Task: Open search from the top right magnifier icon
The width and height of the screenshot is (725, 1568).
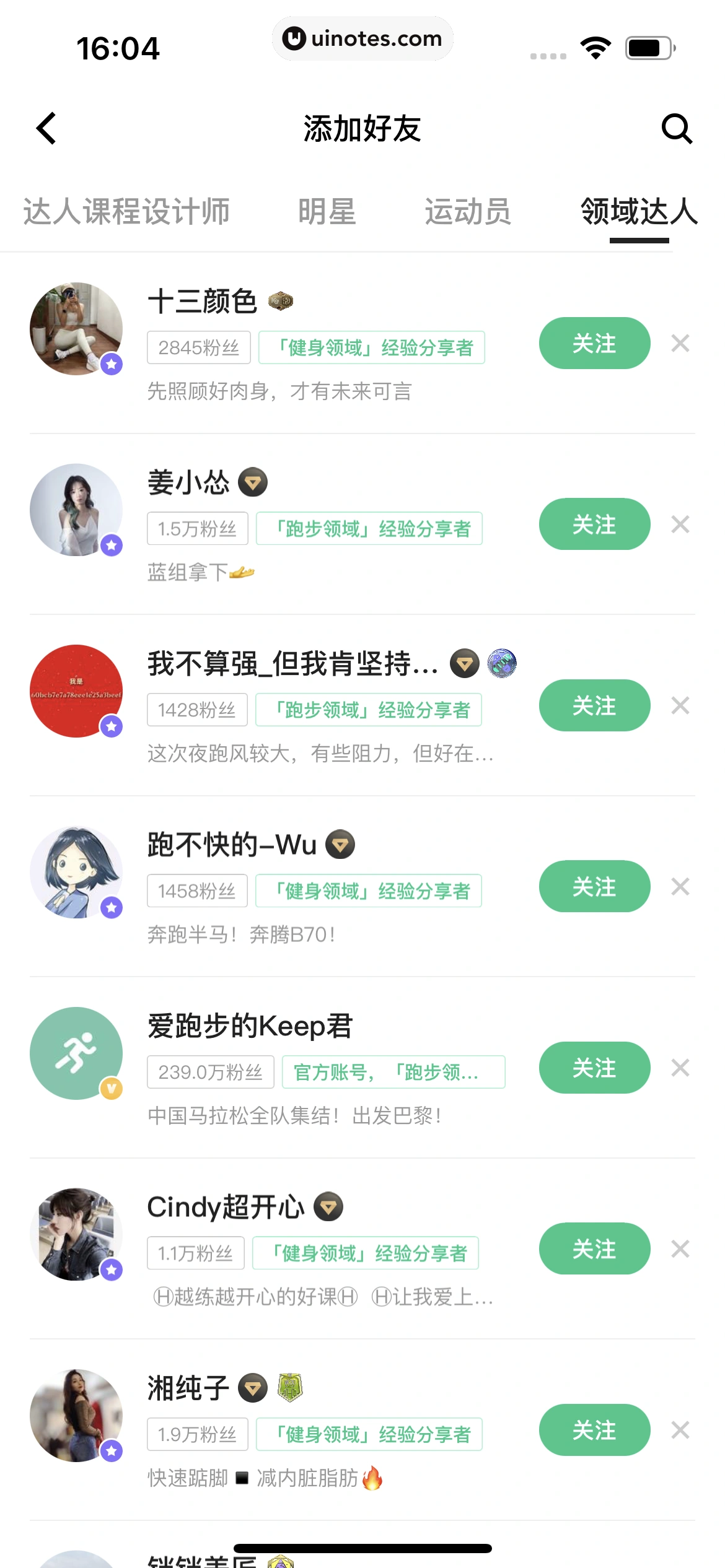Action: [677, 129]
